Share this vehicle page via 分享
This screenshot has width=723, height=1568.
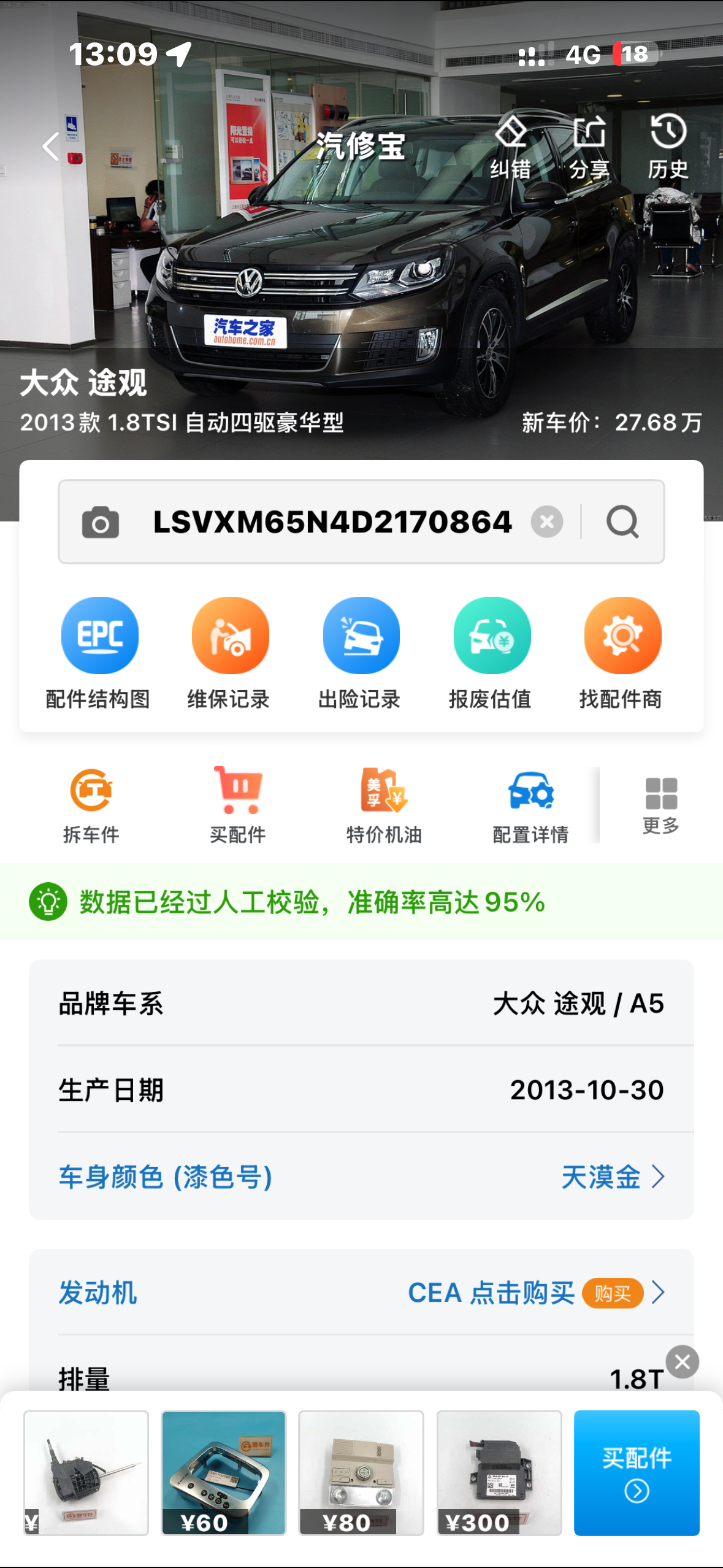[589, 147]
